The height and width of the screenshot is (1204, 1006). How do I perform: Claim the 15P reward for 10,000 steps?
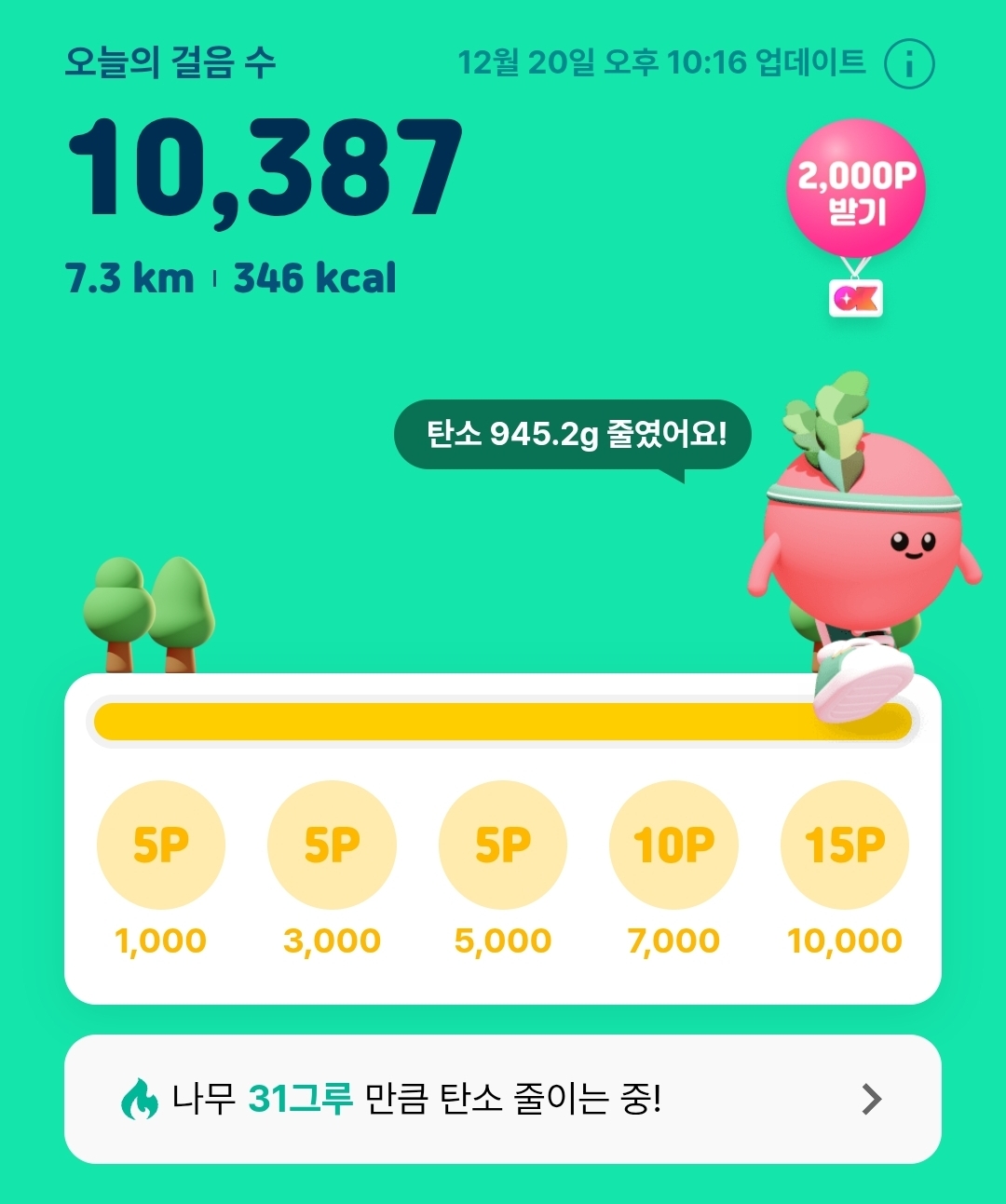click(845, 845)
